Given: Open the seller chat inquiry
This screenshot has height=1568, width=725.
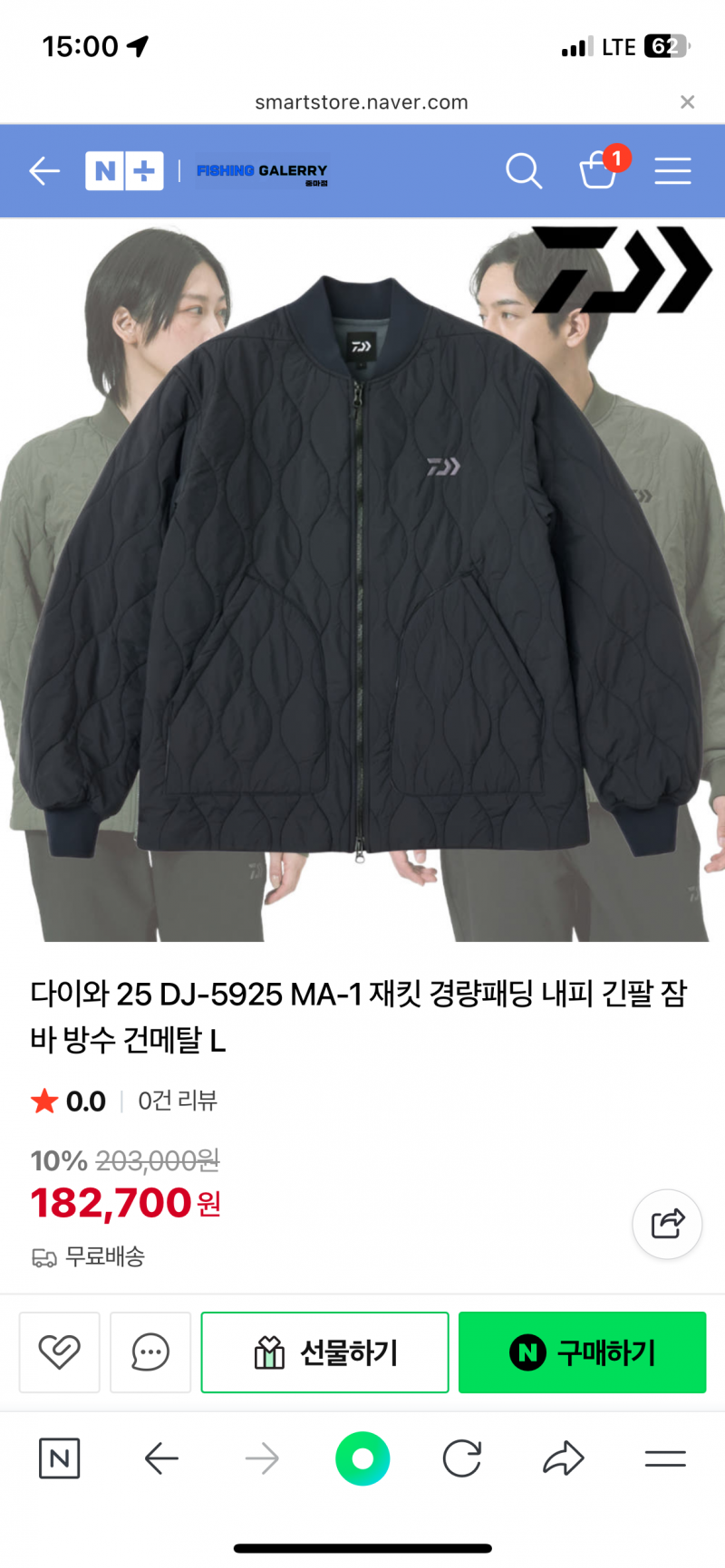Looking at the screenshot, I should (150, 1352).
